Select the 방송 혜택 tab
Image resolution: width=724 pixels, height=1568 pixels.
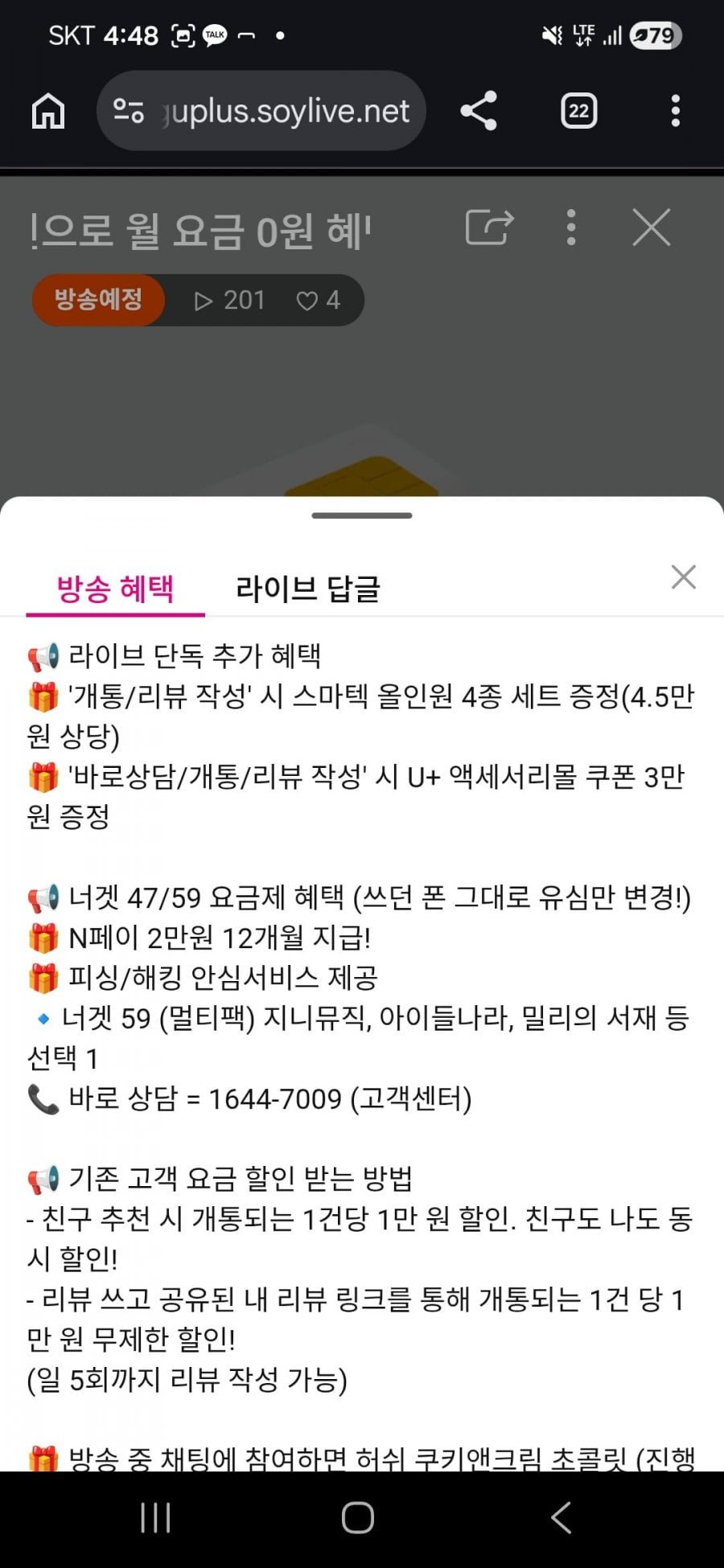pos(115,589)
